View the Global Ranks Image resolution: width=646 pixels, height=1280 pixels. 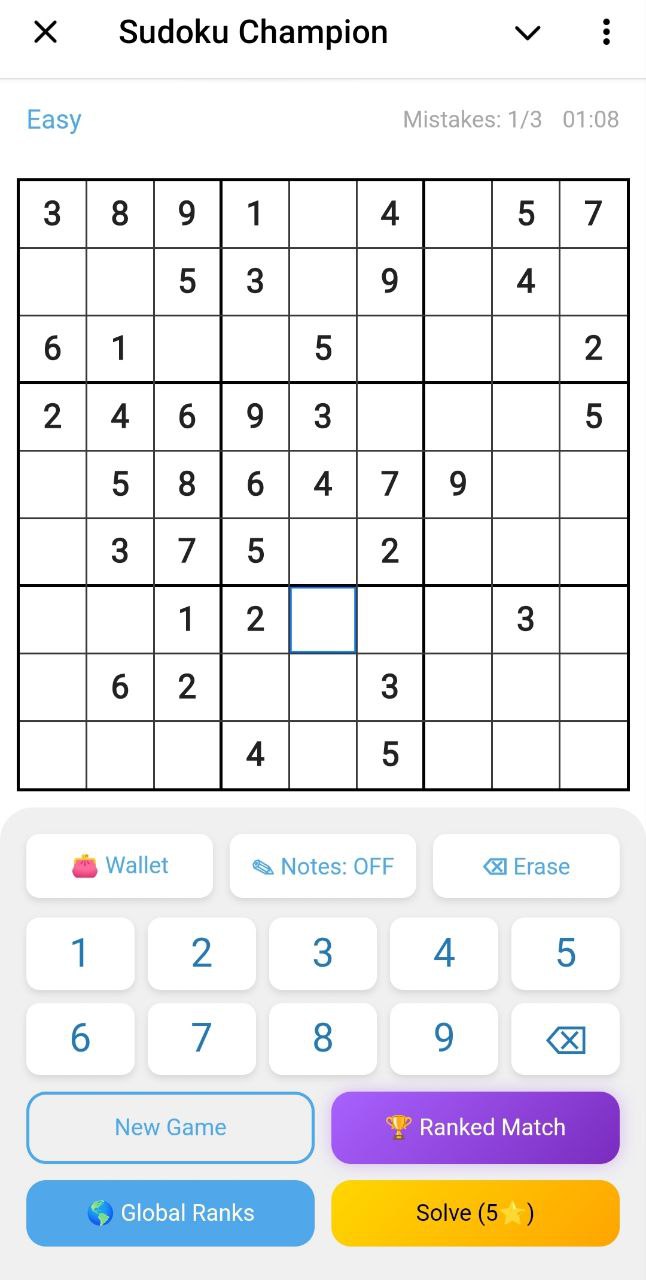[x=170, y=1213]
